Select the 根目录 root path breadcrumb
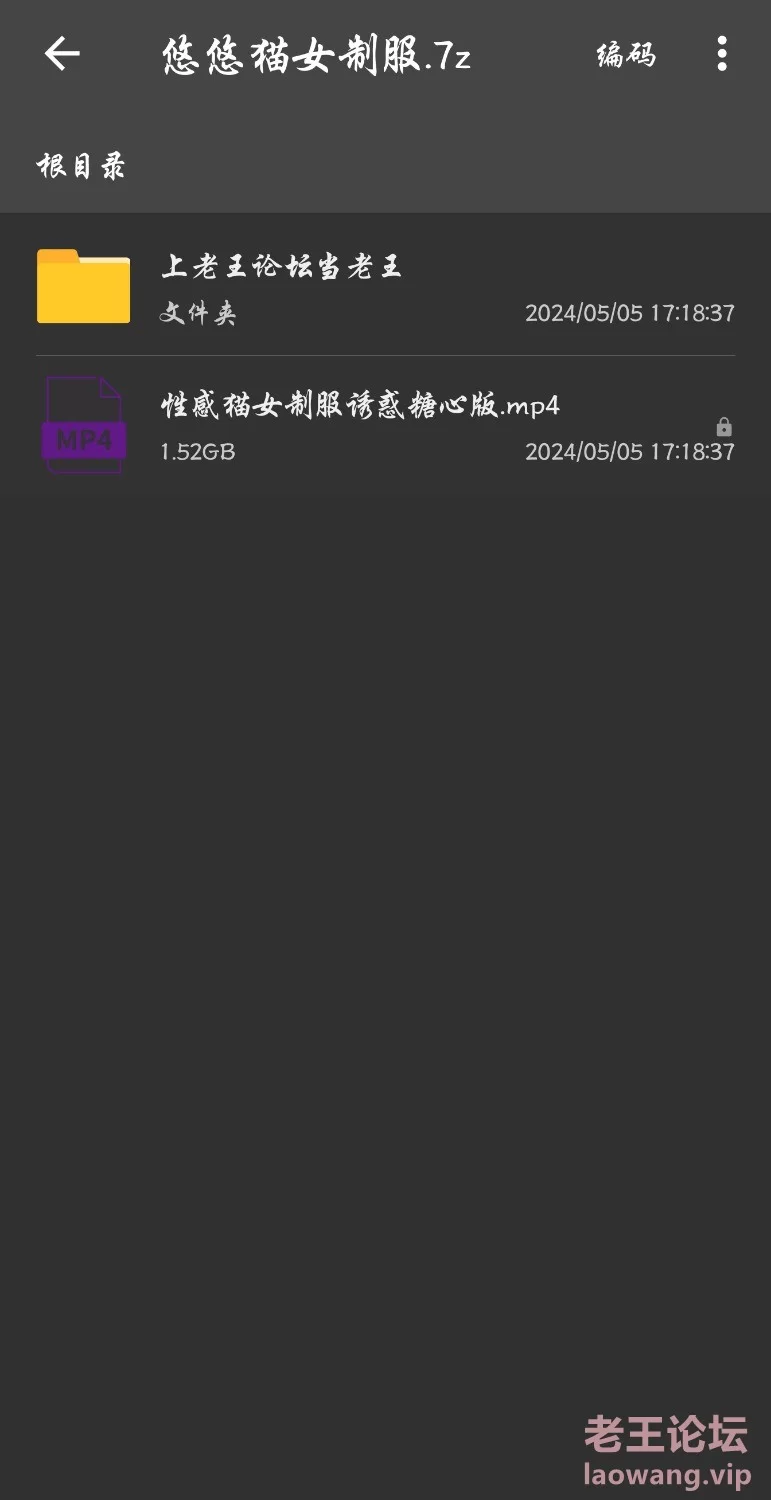 81,166
